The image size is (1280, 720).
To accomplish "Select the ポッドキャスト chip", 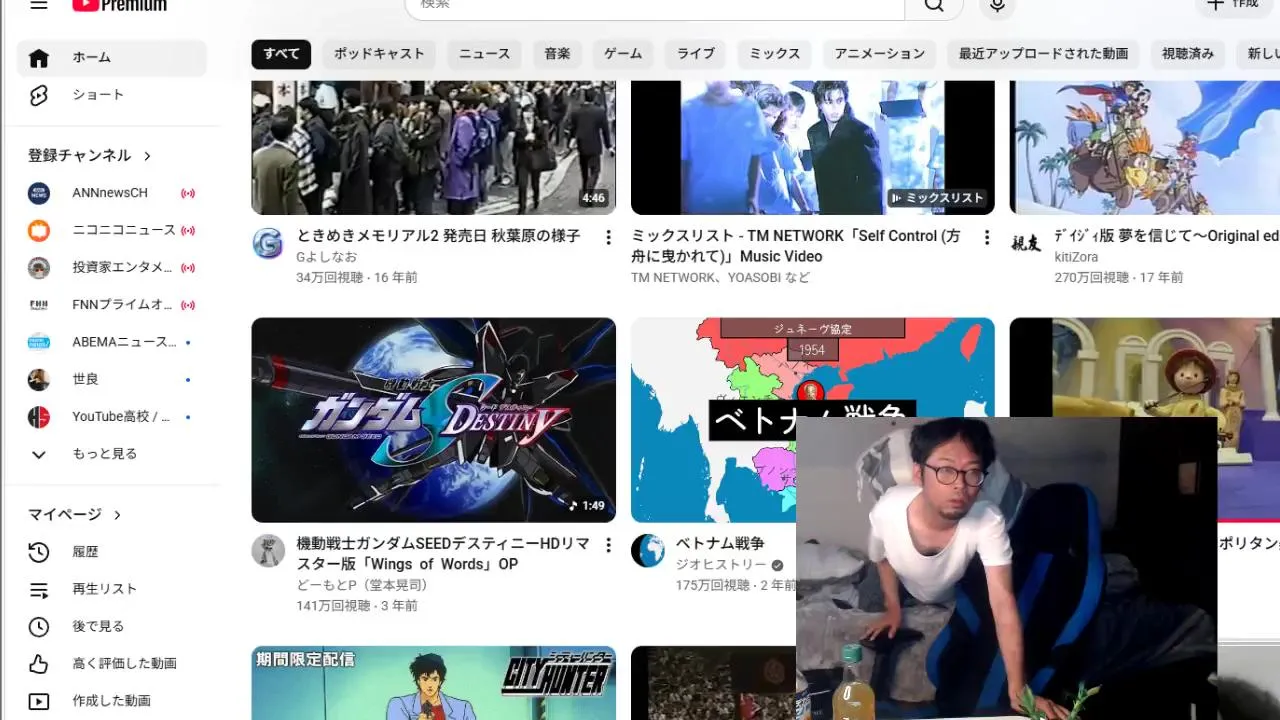I will coord(379,54).
